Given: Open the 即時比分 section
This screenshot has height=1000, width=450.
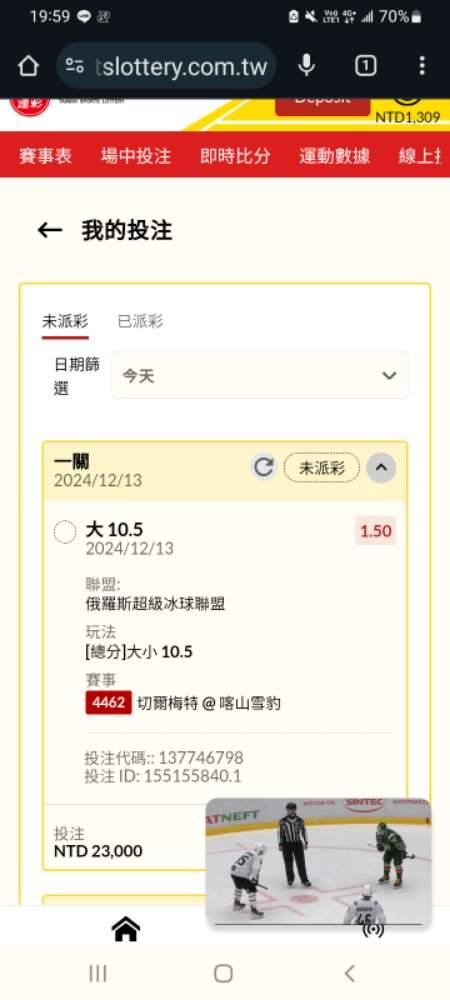Looking at the screenshot, I should tap(235, 155).
